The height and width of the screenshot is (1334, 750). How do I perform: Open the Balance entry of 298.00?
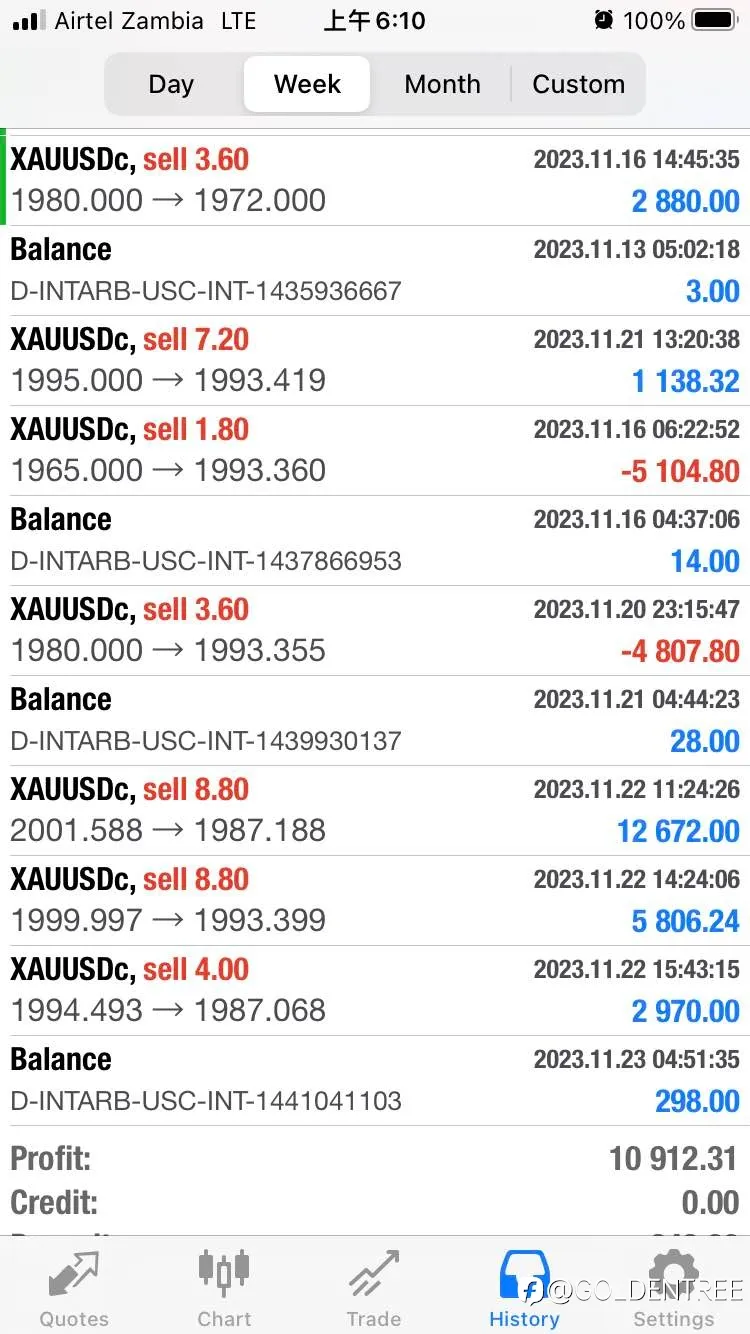tap(375, 1080)
